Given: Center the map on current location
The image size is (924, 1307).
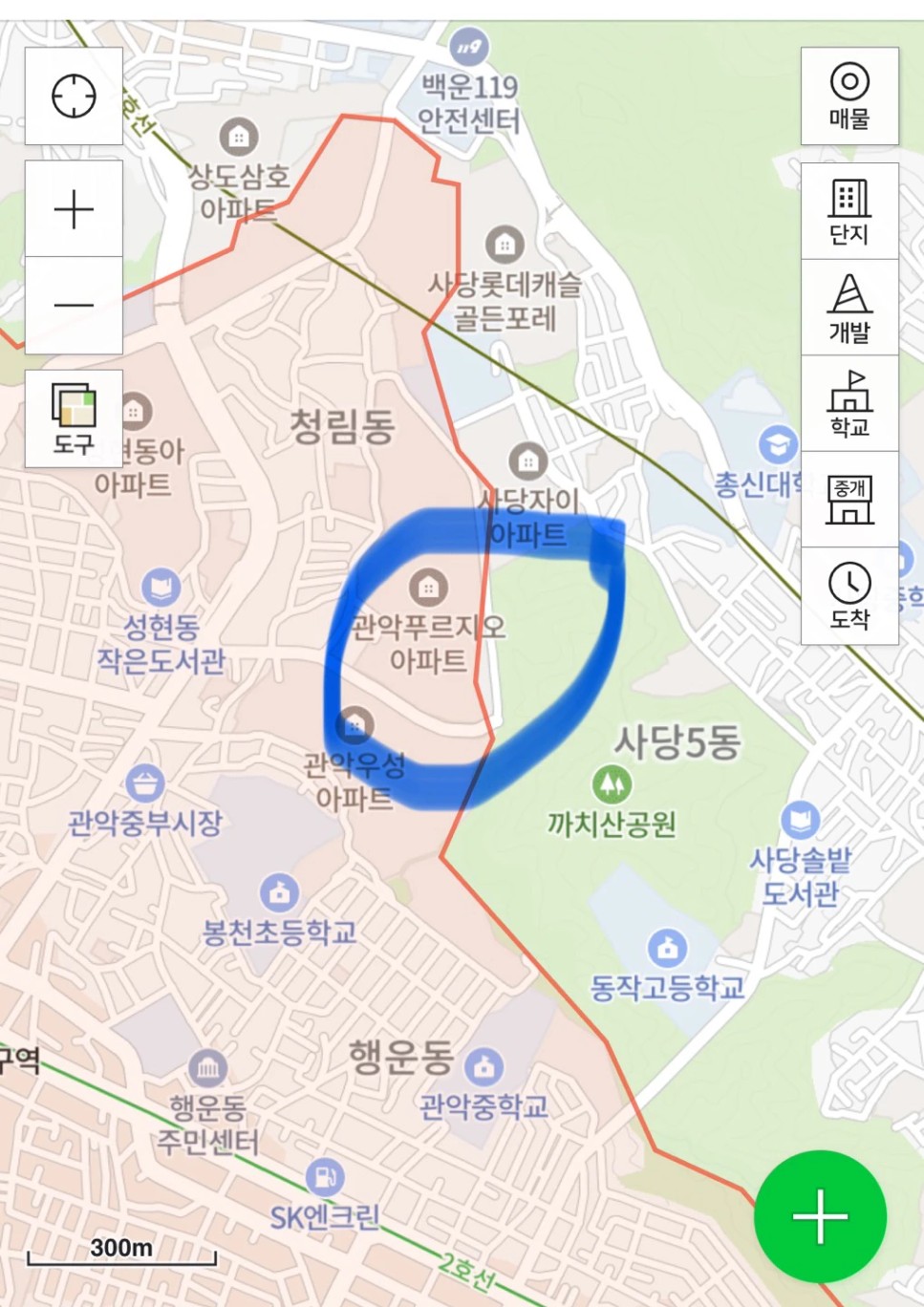Looking at the screenshot, I should click(x=74, y=96).
